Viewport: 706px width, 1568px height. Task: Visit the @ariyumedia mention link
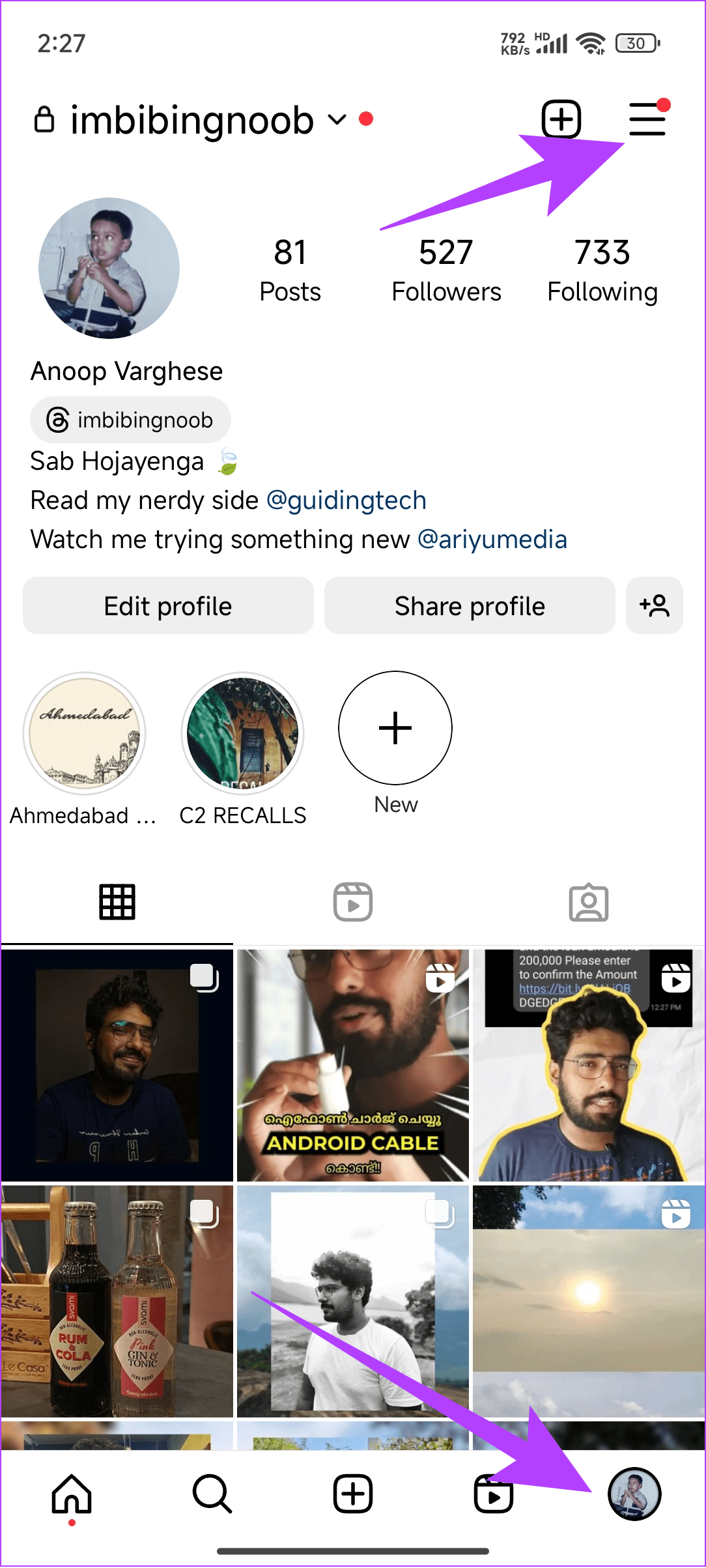pyautogui.click(x=492, y=540)
